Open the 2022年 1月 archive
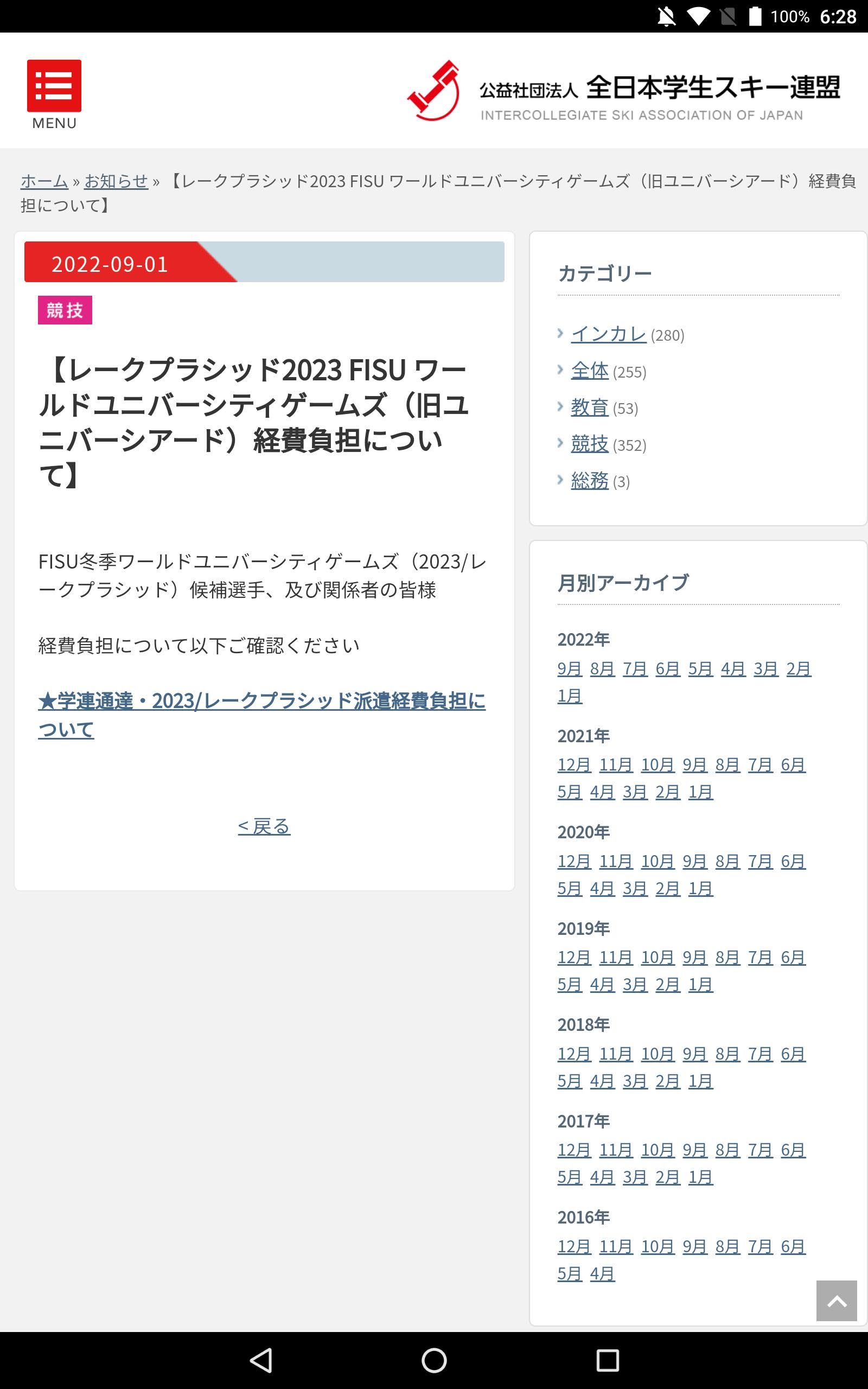 pos(570,696)
